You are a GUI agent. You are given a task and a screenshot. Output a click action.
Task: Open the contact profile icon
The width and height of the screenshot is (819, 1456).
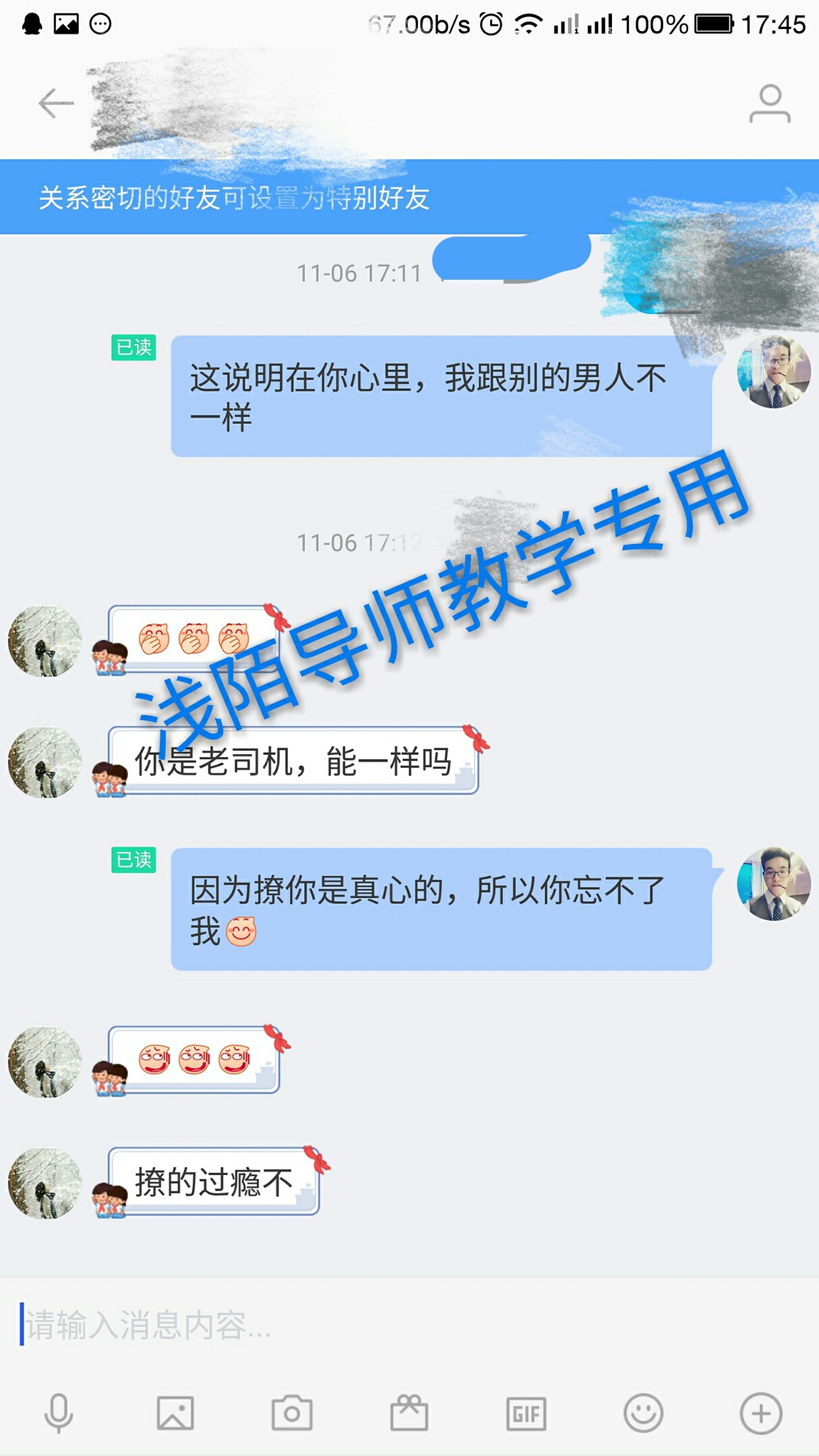[769, 103]
